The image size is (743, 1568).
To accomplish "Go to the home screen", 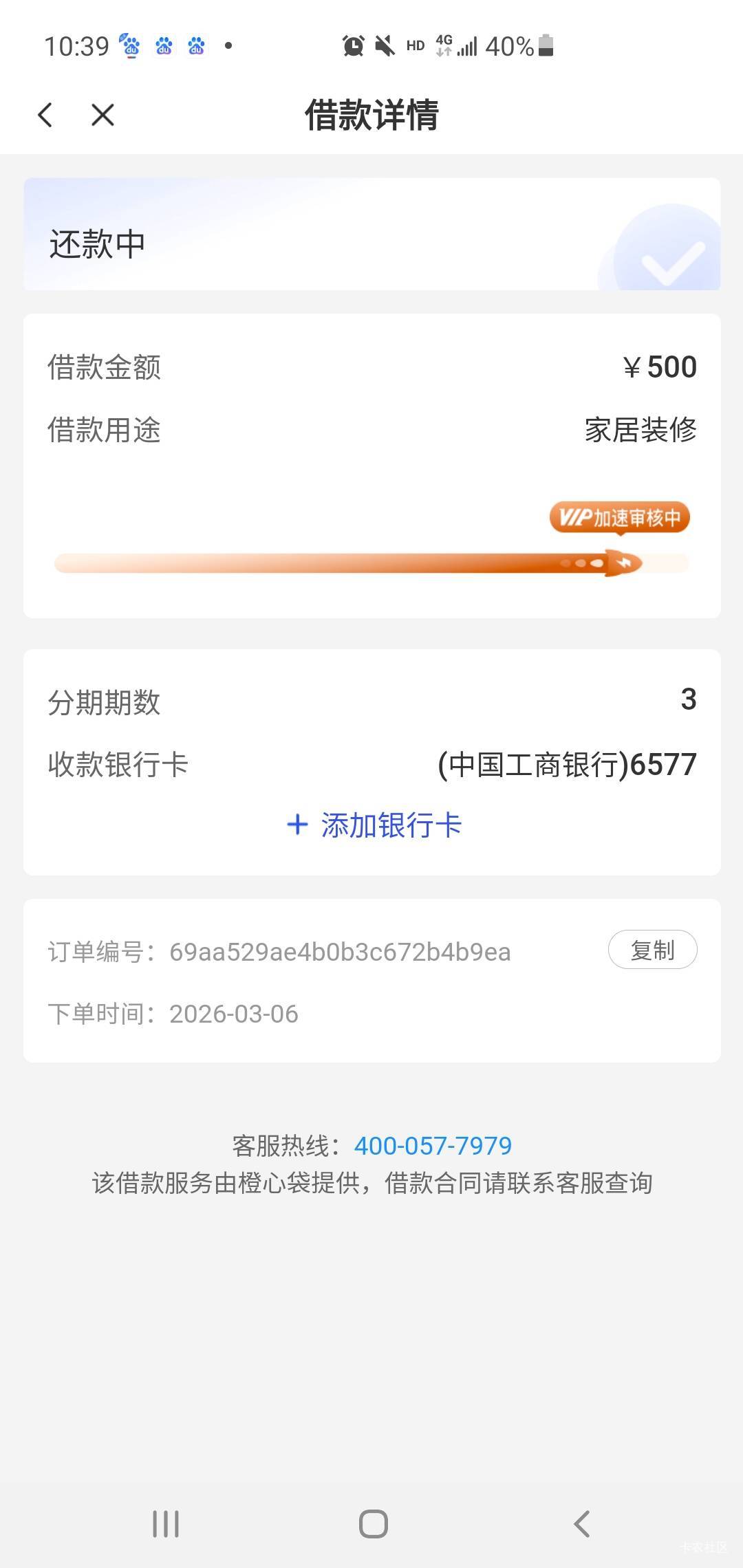I will tap(373, 1524).
